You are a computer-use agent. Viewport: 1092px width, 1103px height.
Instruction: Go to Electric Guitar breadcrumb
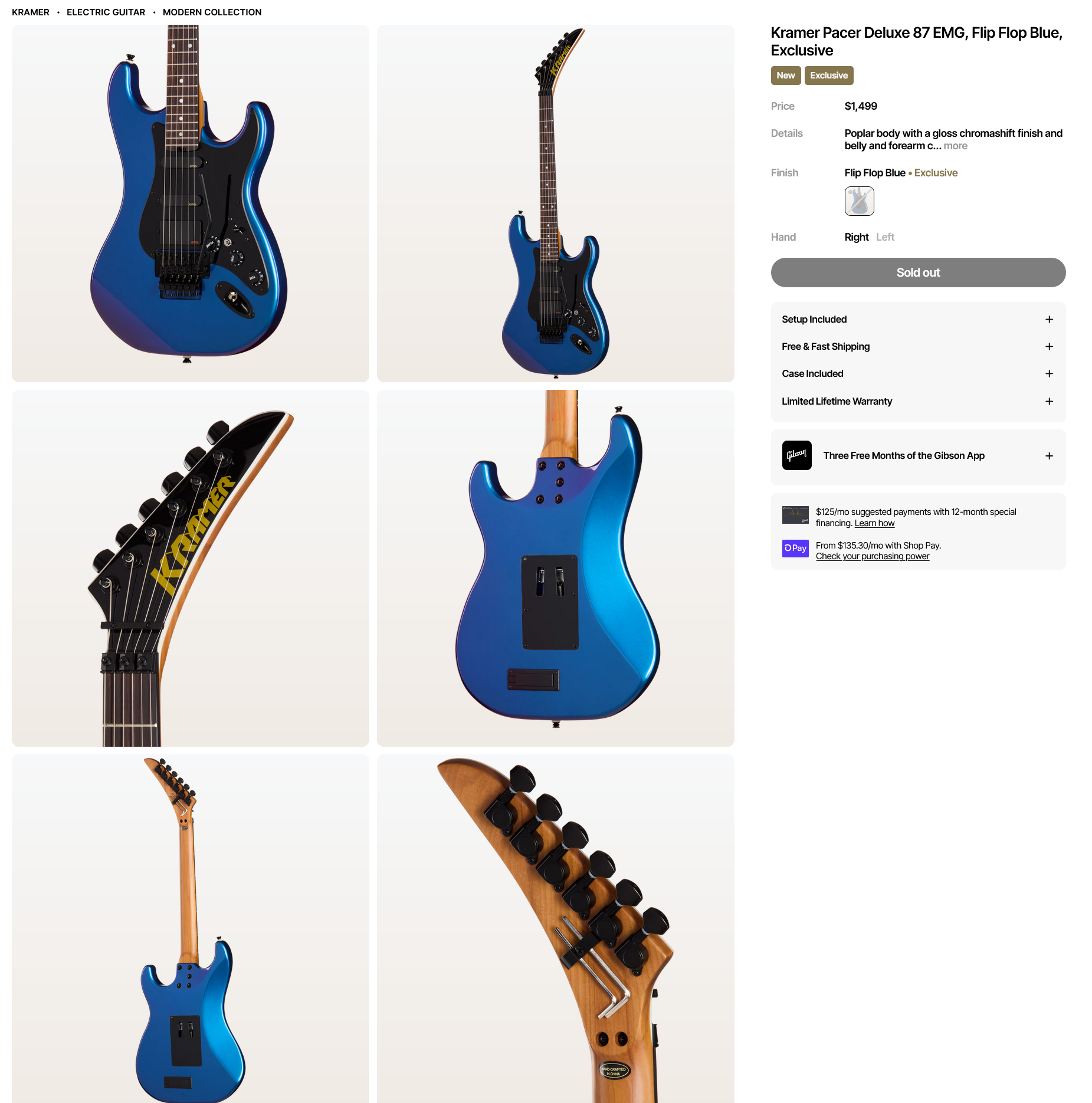click(x=106, y=12)
